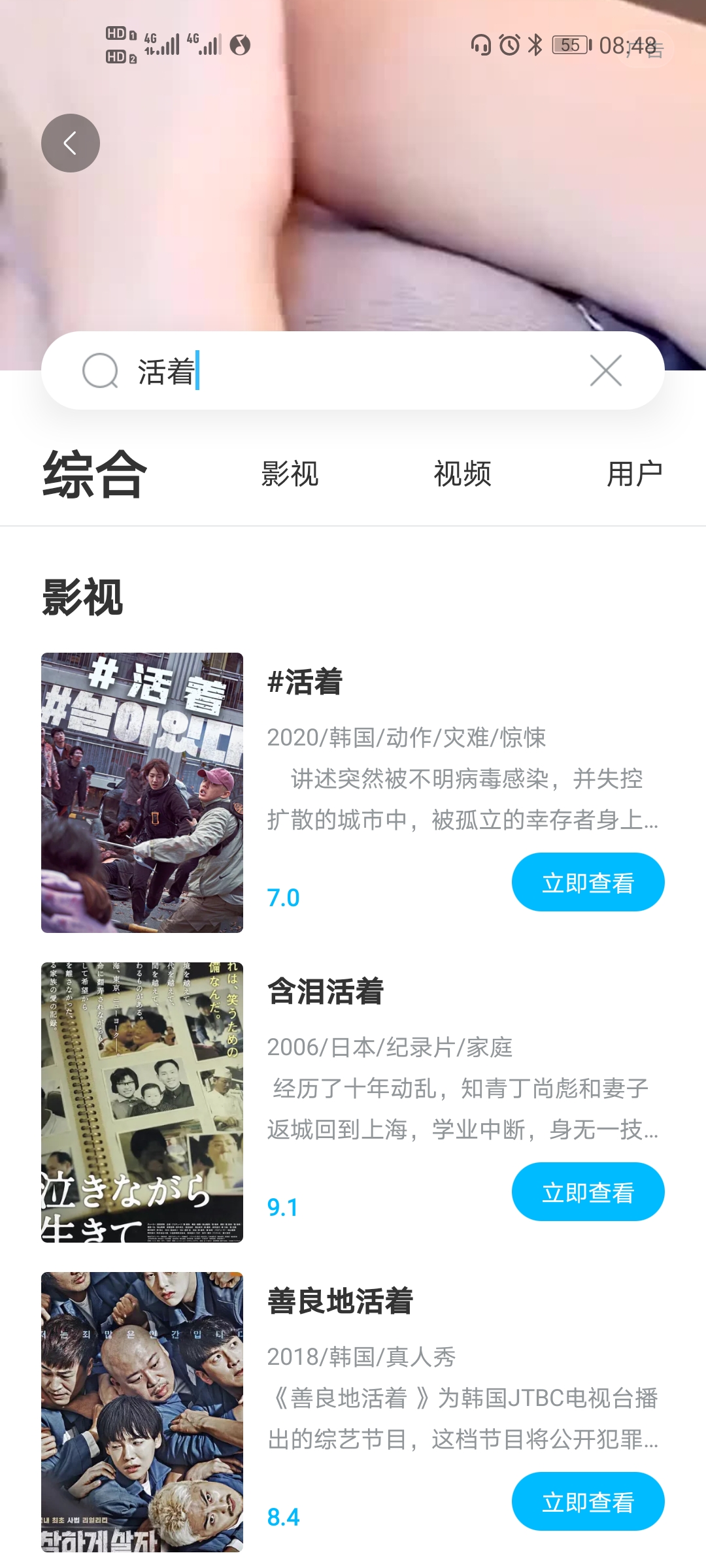Tap the 7.0 rating of #活着
The image size is (706, 1568).
pyautogui.click(x=285, y=896)
